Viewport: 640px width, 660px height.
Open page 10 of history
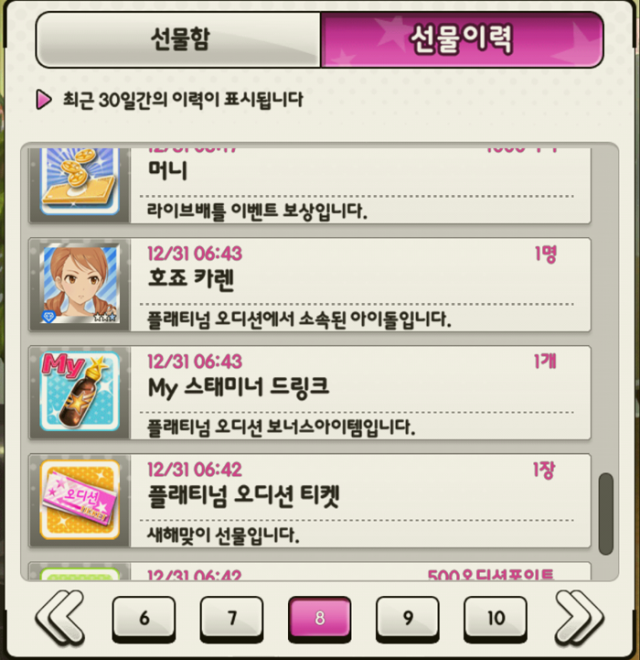(496, 618)
